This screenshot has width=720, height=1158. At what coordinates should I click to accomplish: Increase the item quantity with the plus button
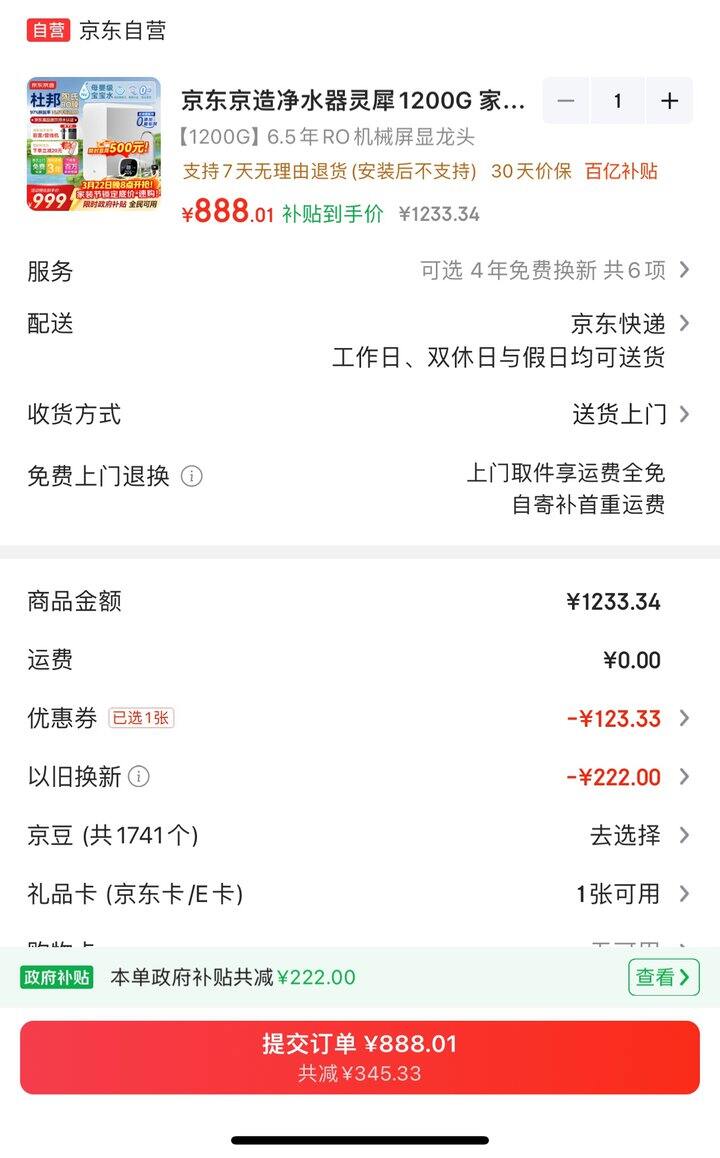click(x=669, y=101)
